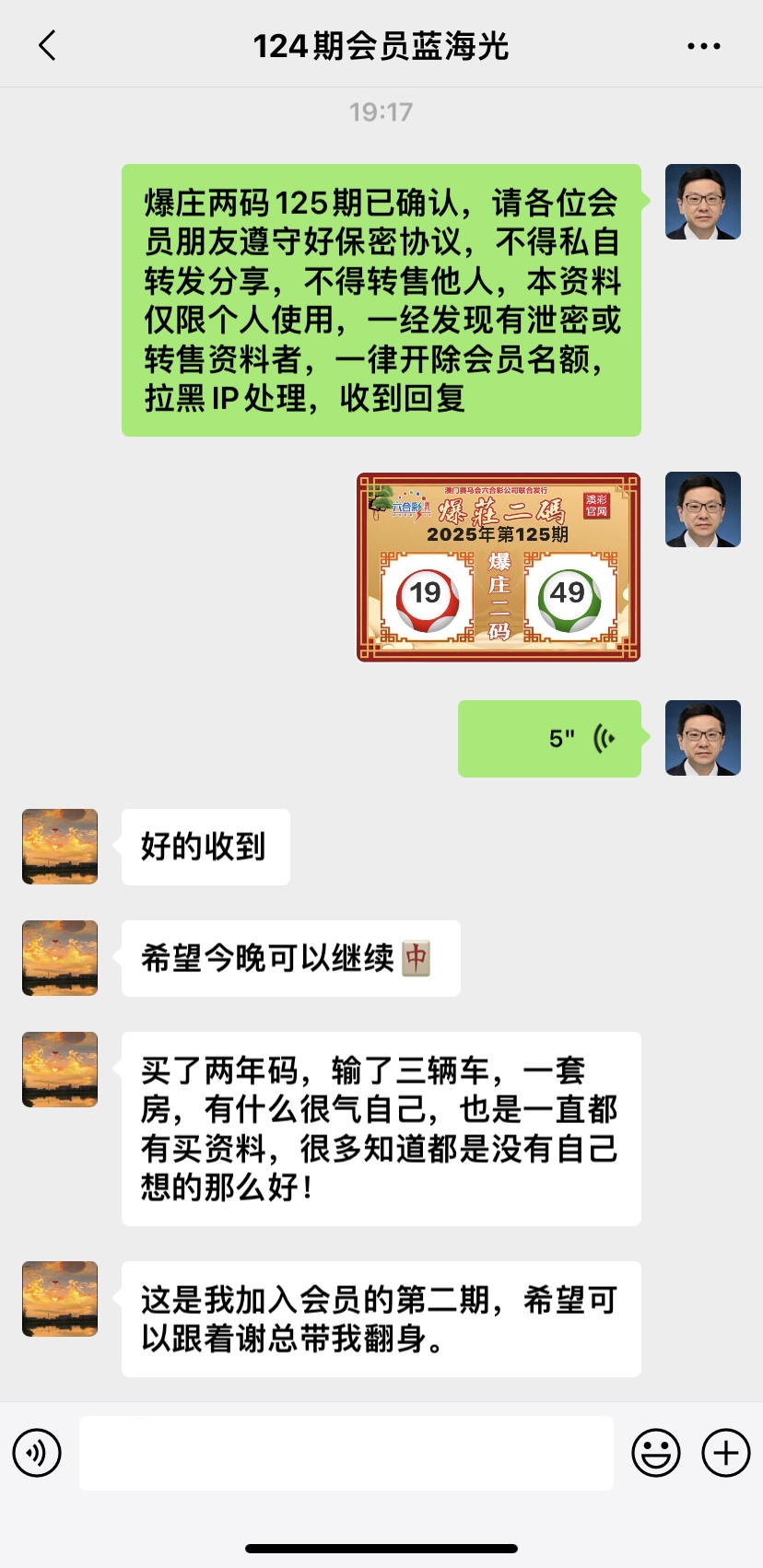Open the emoji picker
Image resolution: width=763 pixels, height=1568 pixels.
tap(655, 1453)
